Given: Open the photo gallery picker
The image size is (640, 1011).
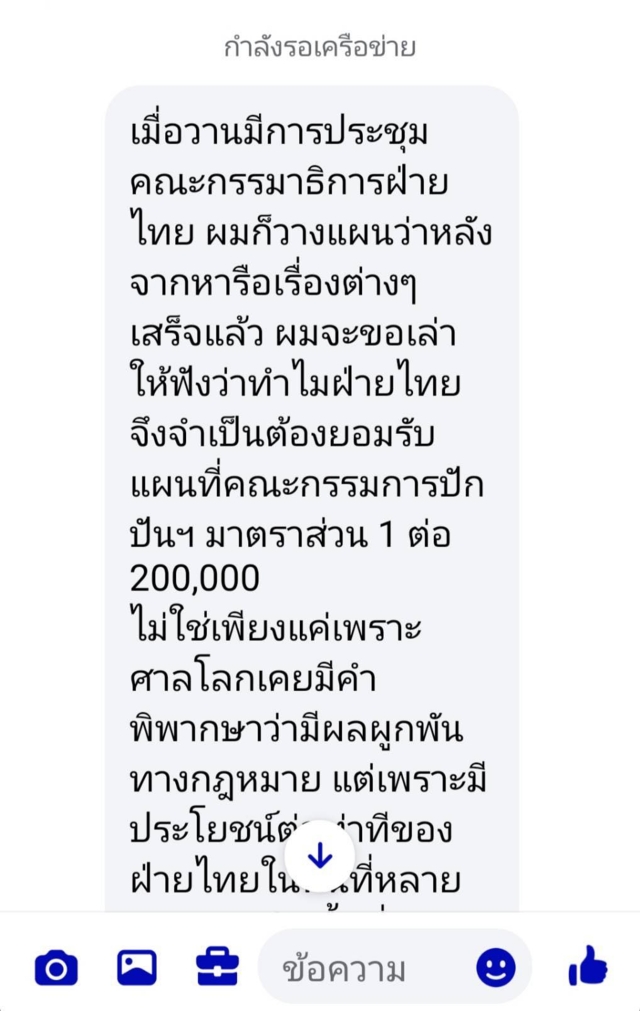Looking at the screenshot, I should (x=137, y=967).
